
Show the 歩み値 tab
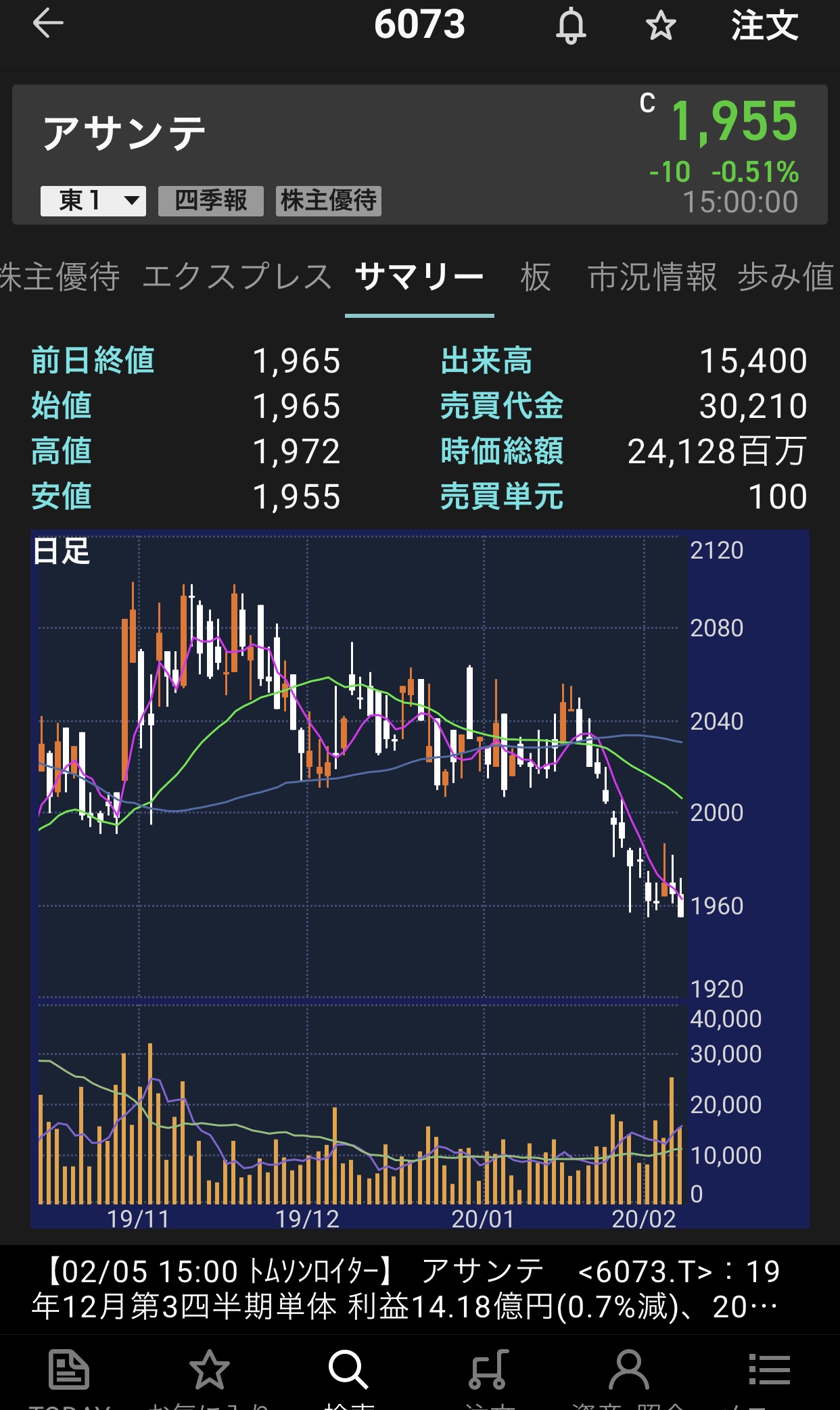pos(786,277)
